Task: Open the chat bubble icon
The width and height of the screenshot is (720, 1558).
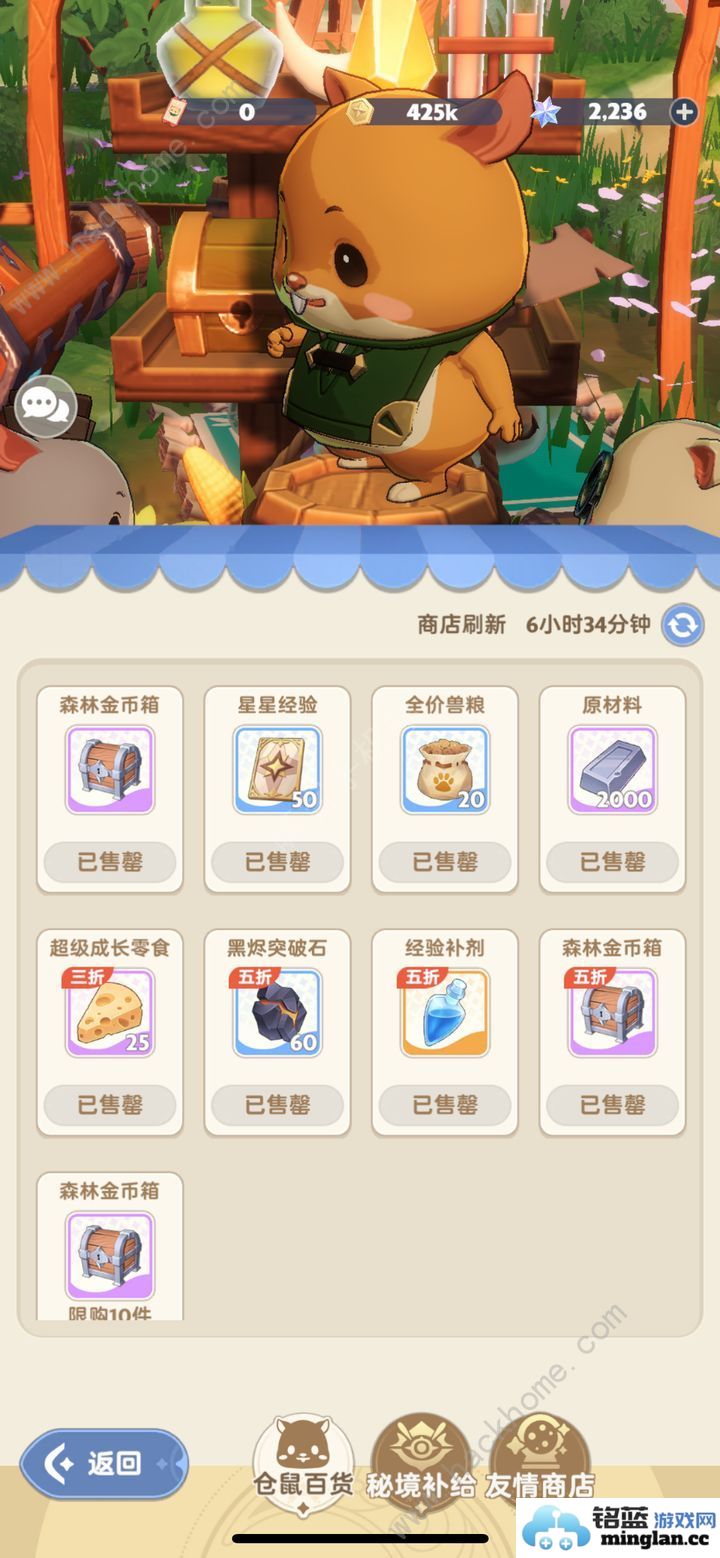Action: point(45,406)
